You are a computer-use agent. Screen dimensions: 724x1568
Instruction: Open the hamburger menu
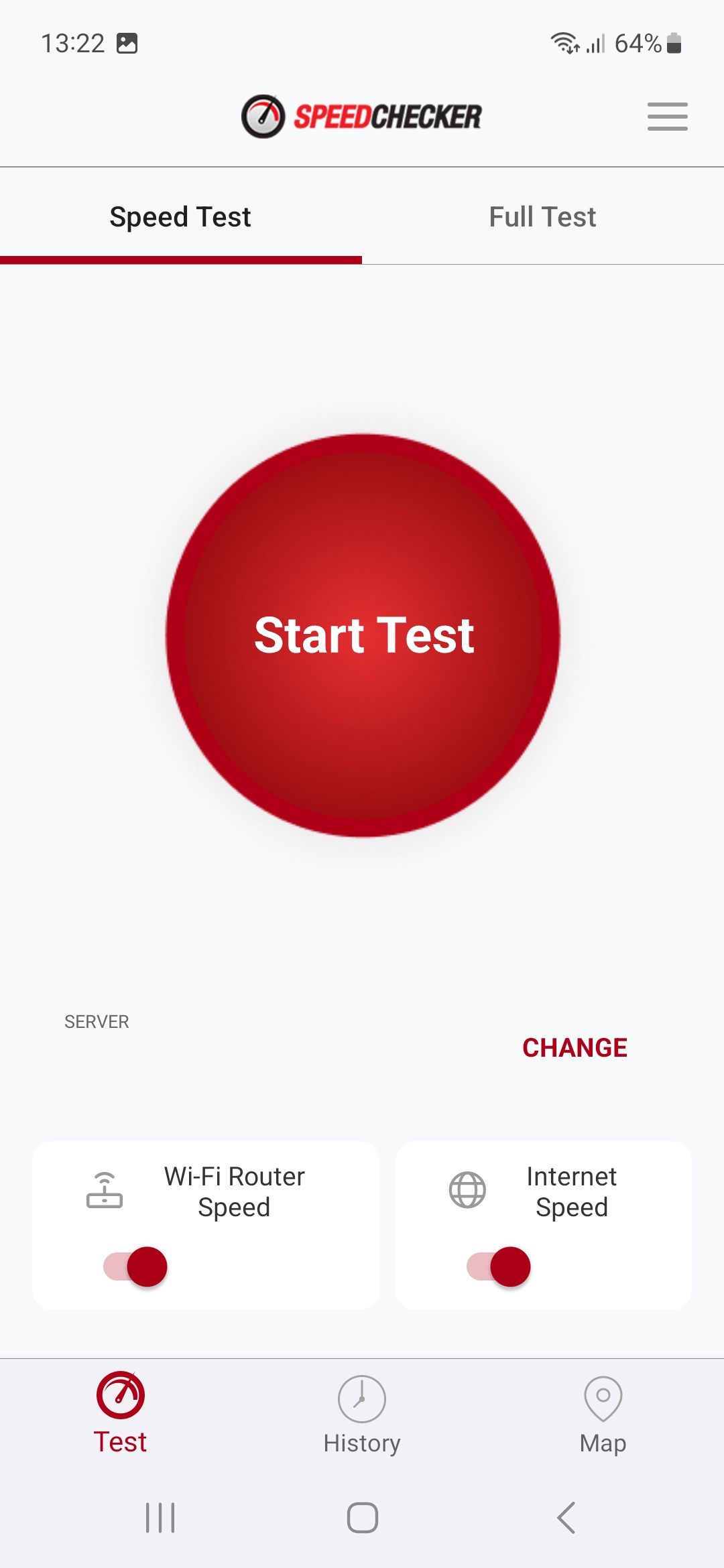(667, 117)
